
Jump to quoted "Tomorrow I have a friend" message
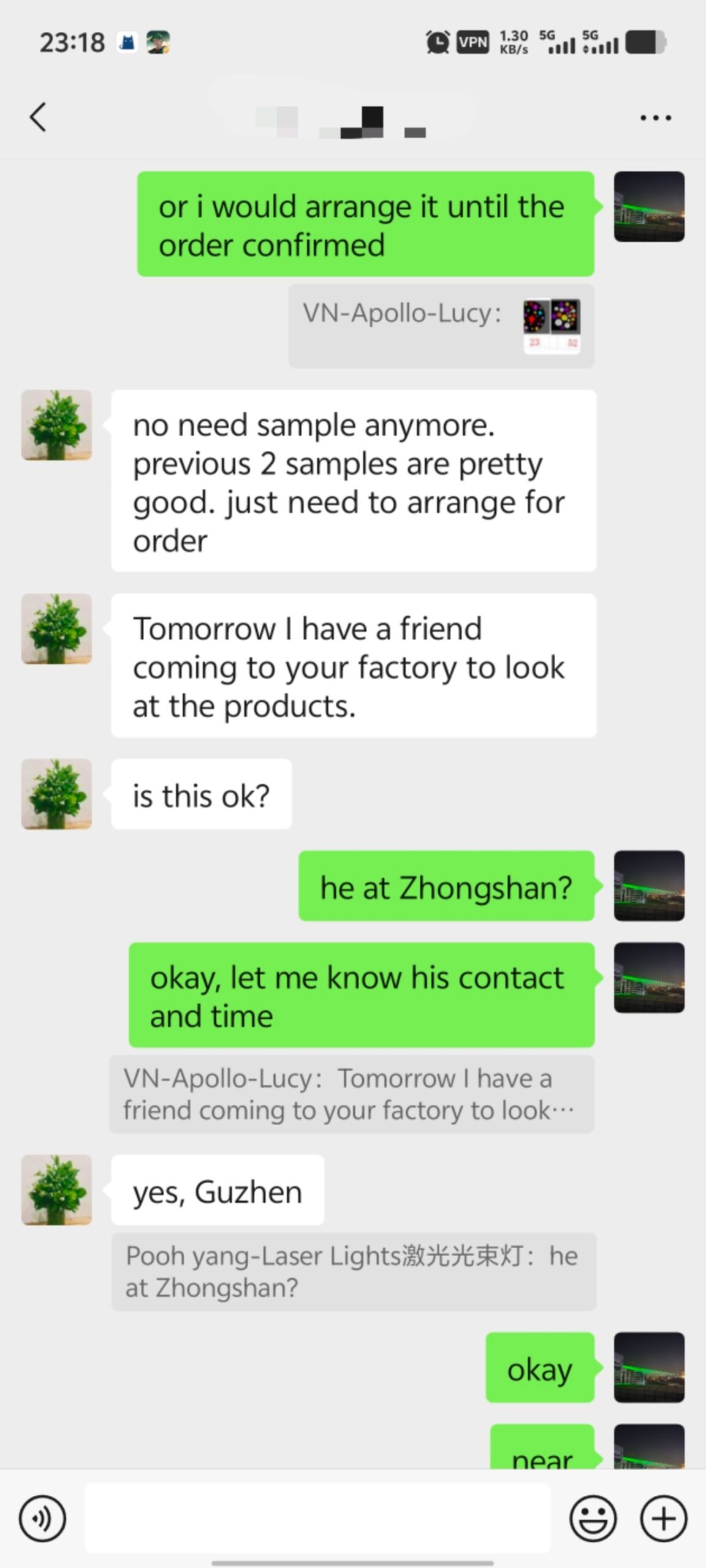[351, 1094]
